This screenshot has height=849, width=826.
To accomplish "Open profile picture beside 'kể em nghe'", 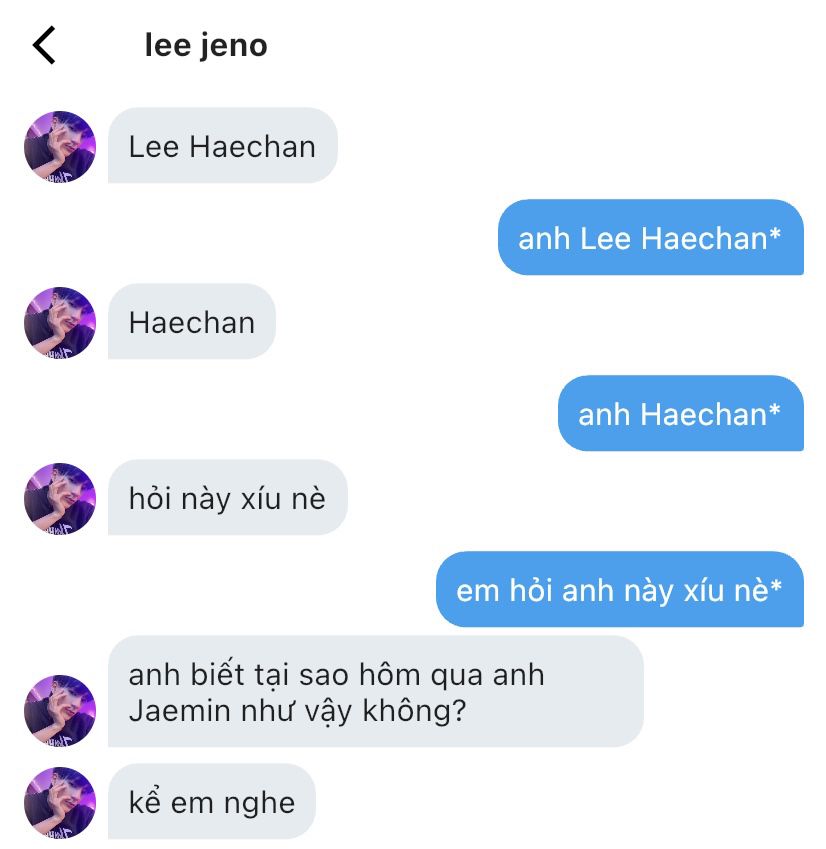I will 60,803.
